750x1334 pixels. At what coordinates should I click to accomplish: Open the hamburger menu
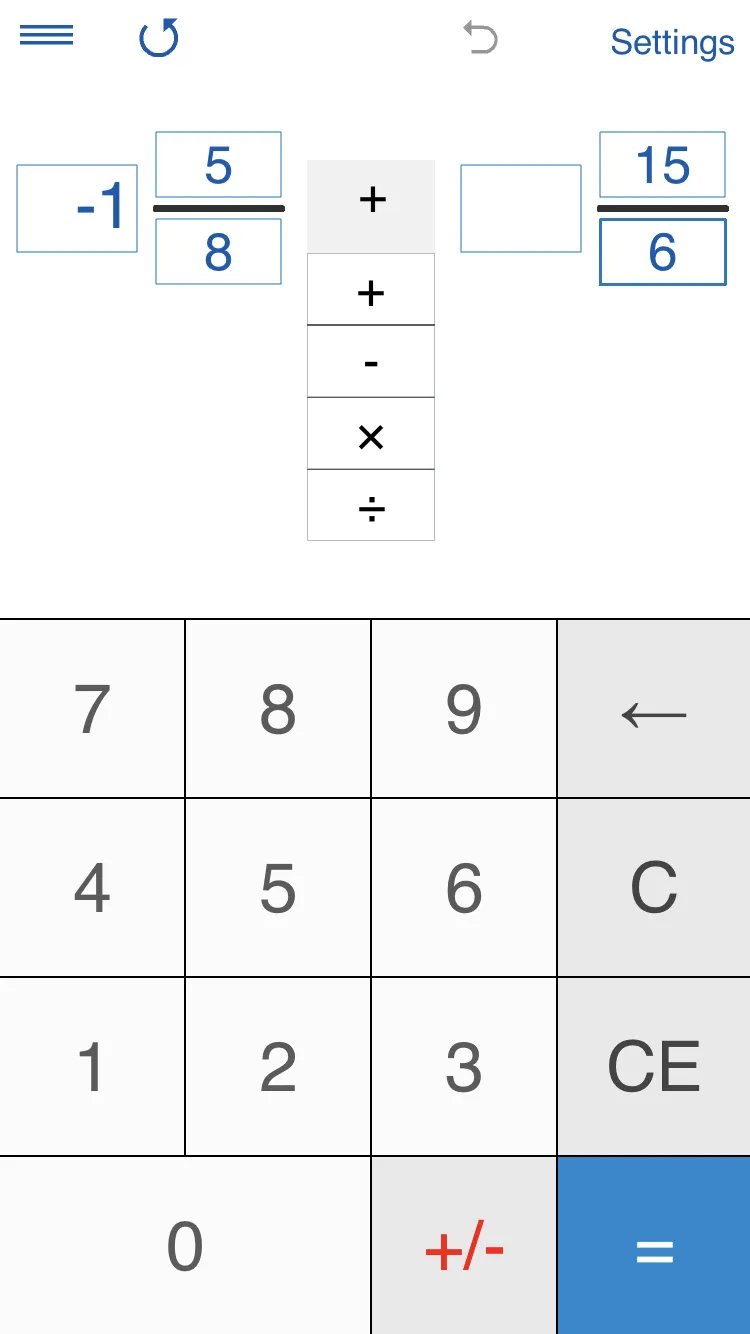point(46,35)
